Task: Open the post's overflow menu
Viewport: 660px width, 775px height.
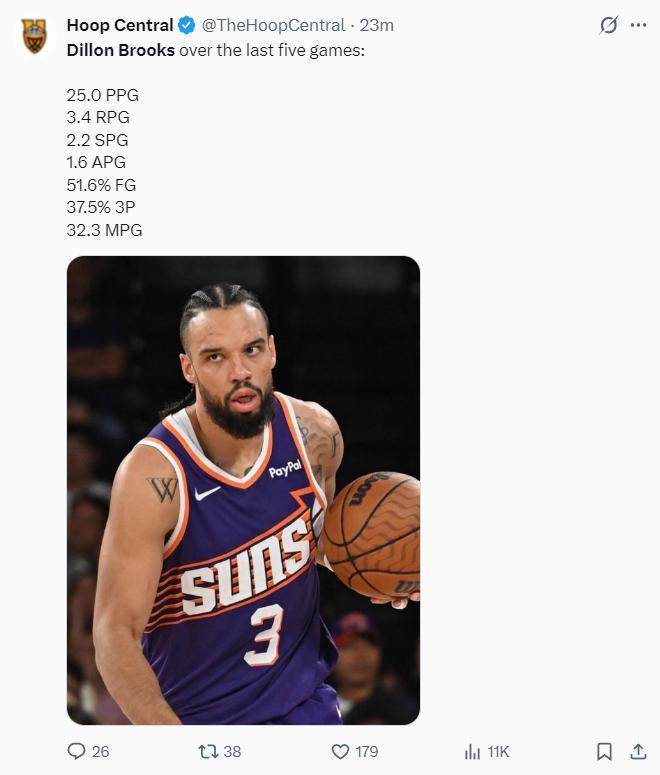Action: 638,26
